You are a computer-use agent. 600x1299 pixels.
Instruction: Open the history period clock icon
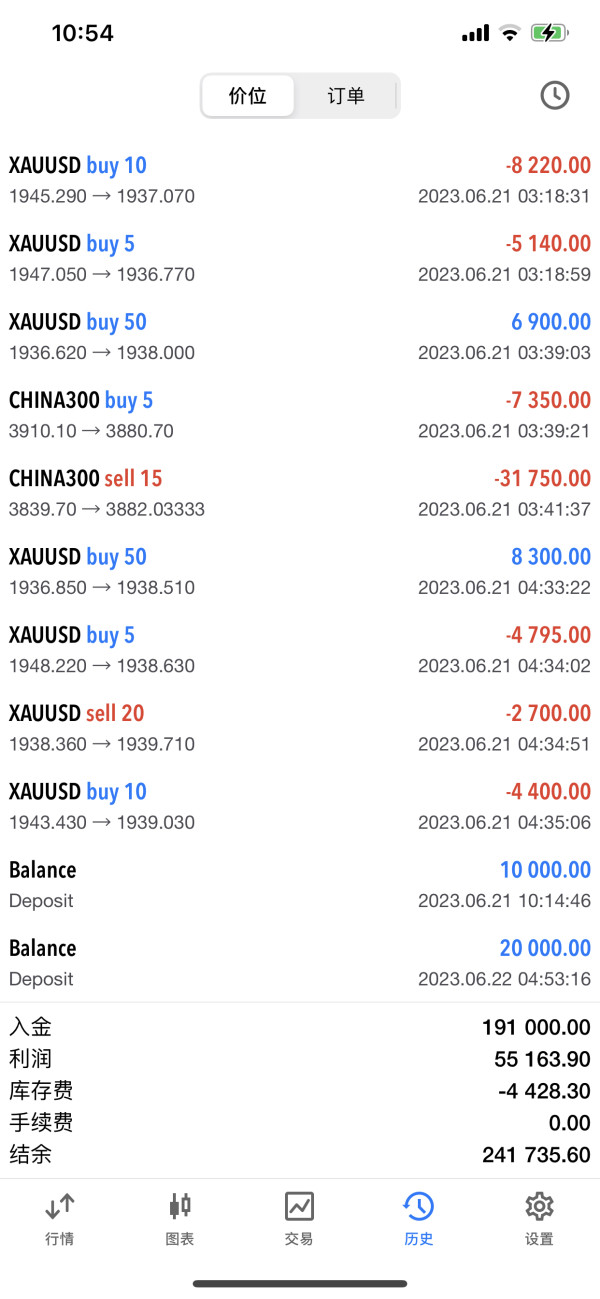point(554,95)
